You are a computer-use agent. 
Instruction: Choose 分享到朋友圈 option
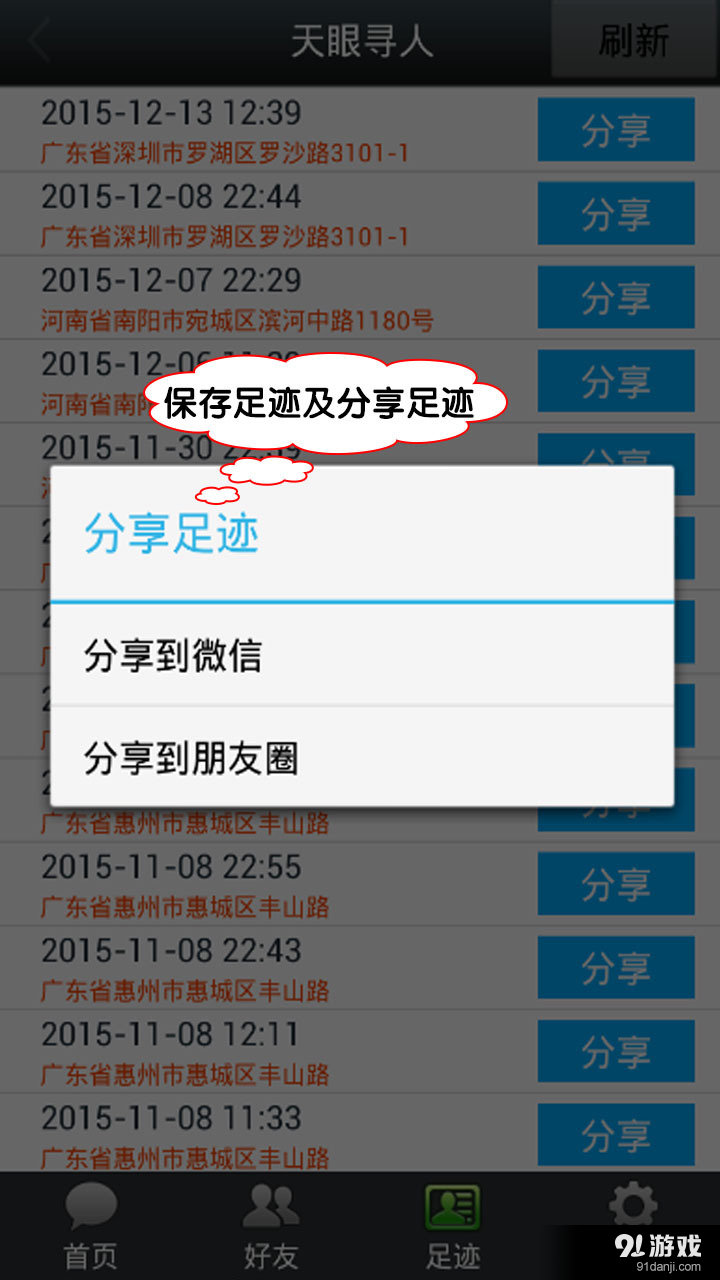360,758
